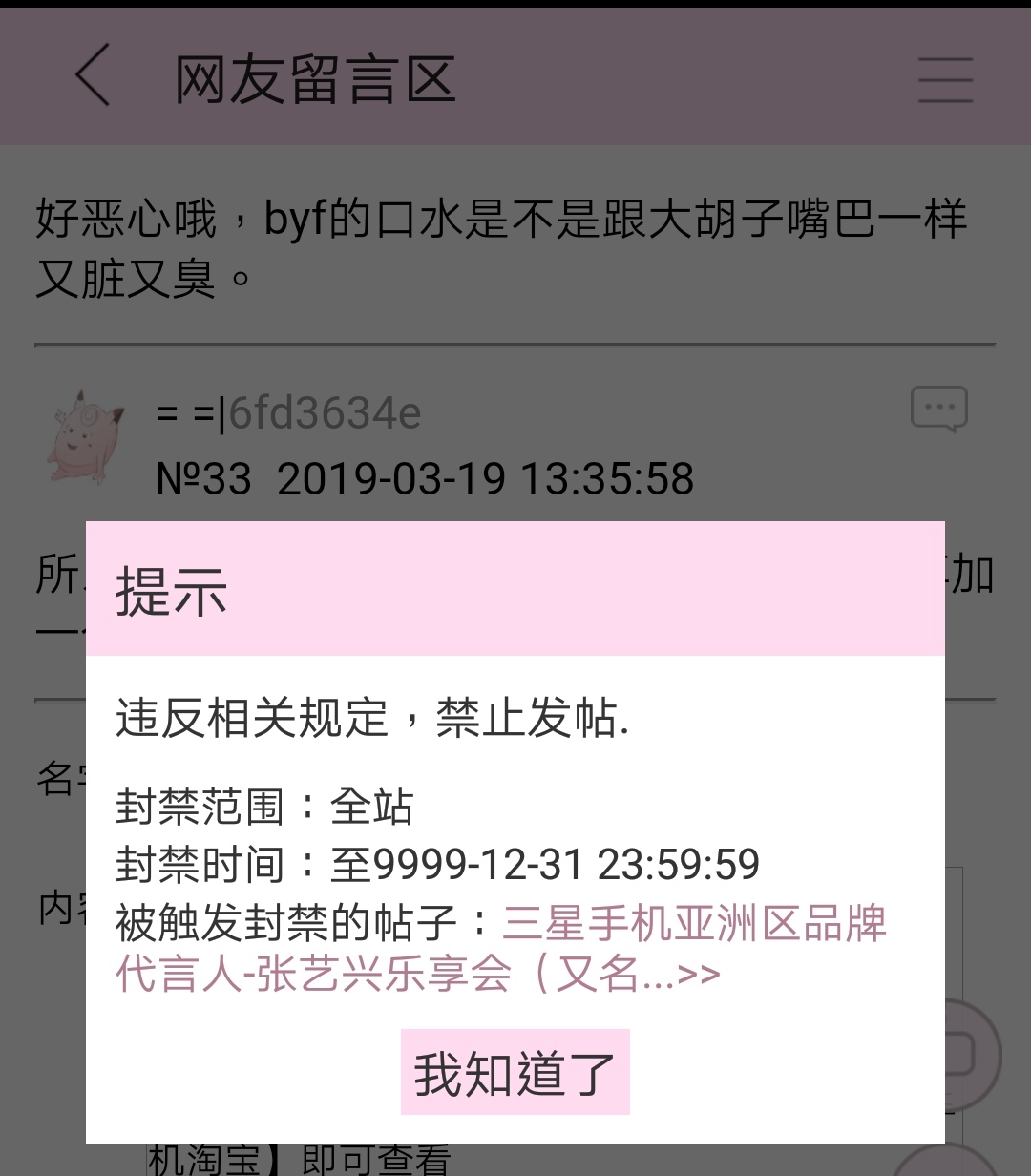Dismiss the dialog with 我知道了
This screenshot has height=1176, width=1031.
515,1072
